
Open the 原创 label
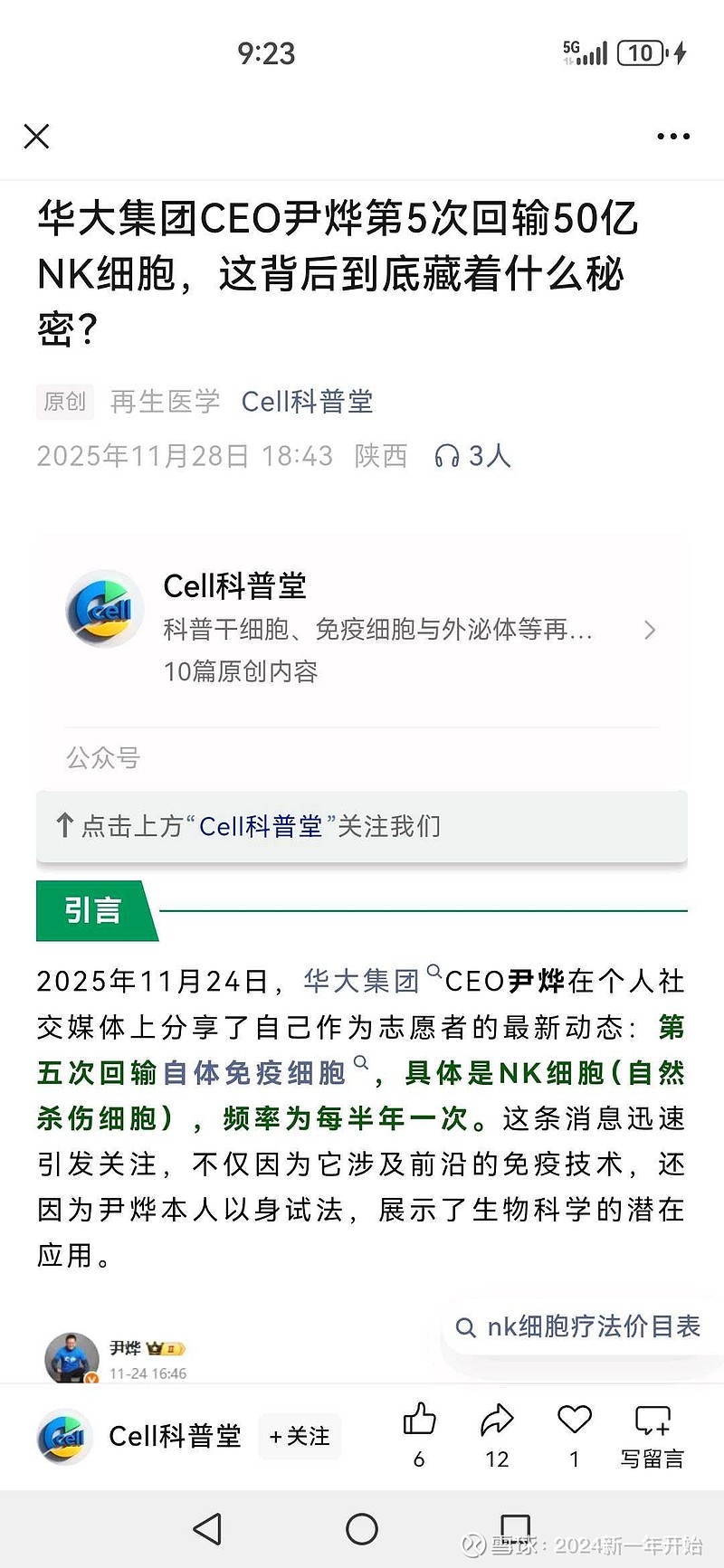point(64,401)
